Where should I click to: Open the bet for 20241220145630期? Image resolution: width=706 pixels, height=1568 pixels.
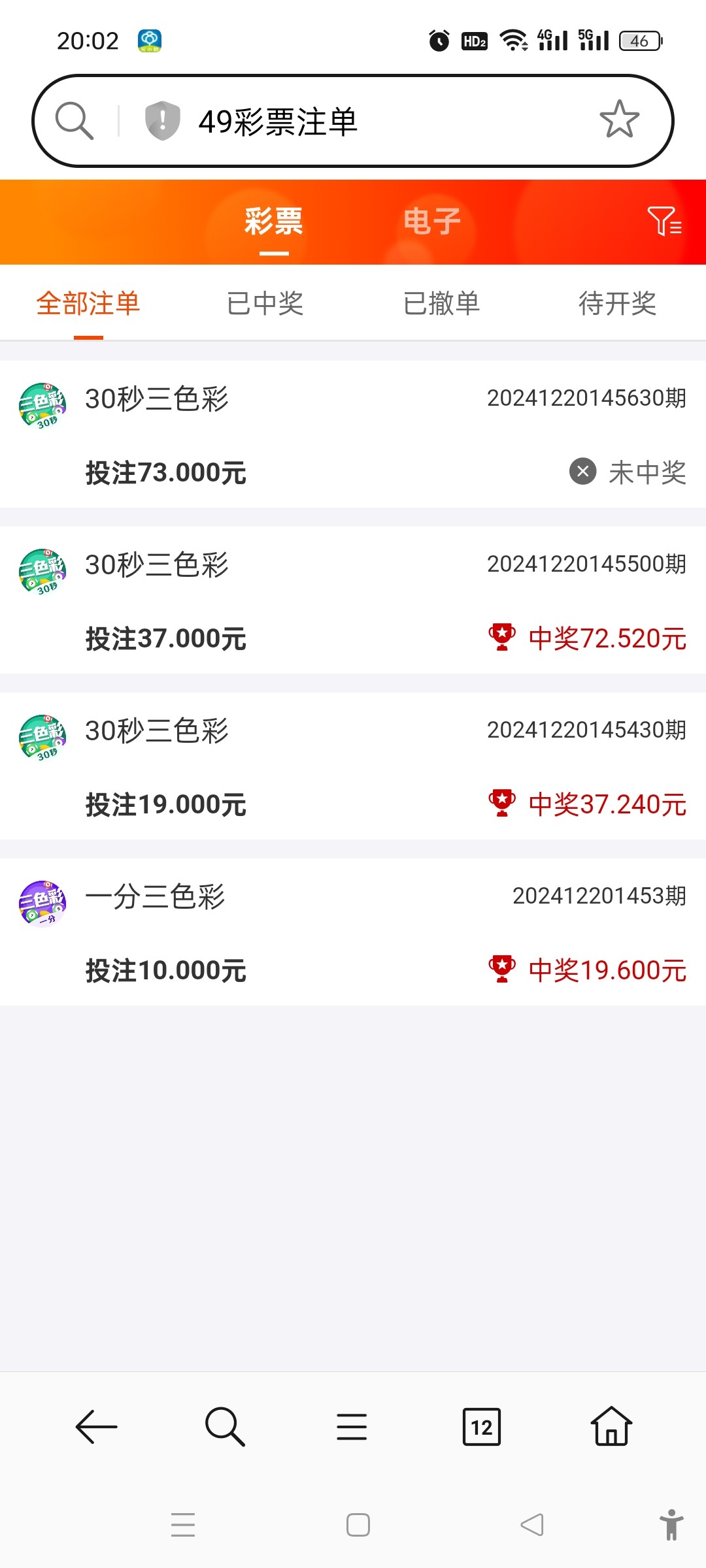[353, 434]
